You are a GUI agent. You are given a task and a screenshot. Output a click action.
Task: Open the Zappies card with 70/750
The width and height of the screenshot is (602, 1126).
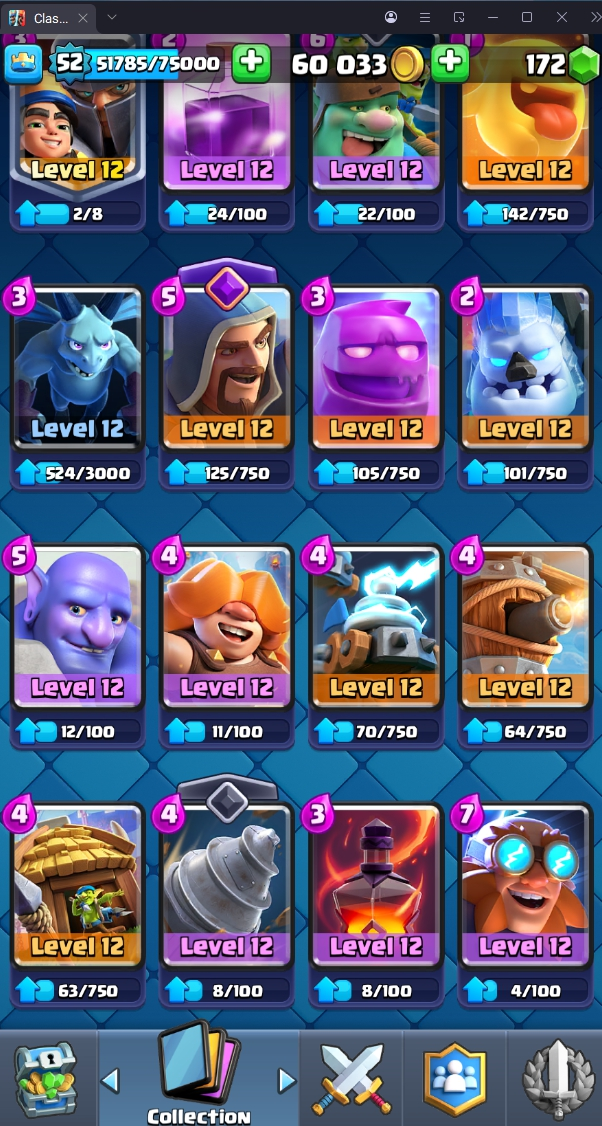pos(376,628)
